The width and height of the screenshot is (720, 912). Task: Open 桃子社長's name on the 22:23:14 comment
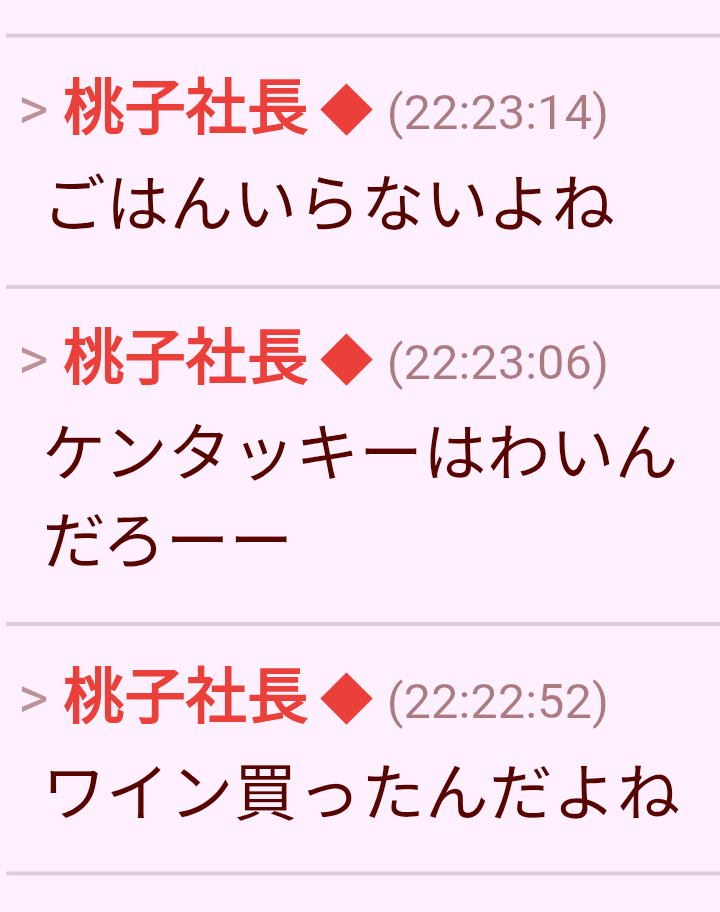click(x=186, y=110)
